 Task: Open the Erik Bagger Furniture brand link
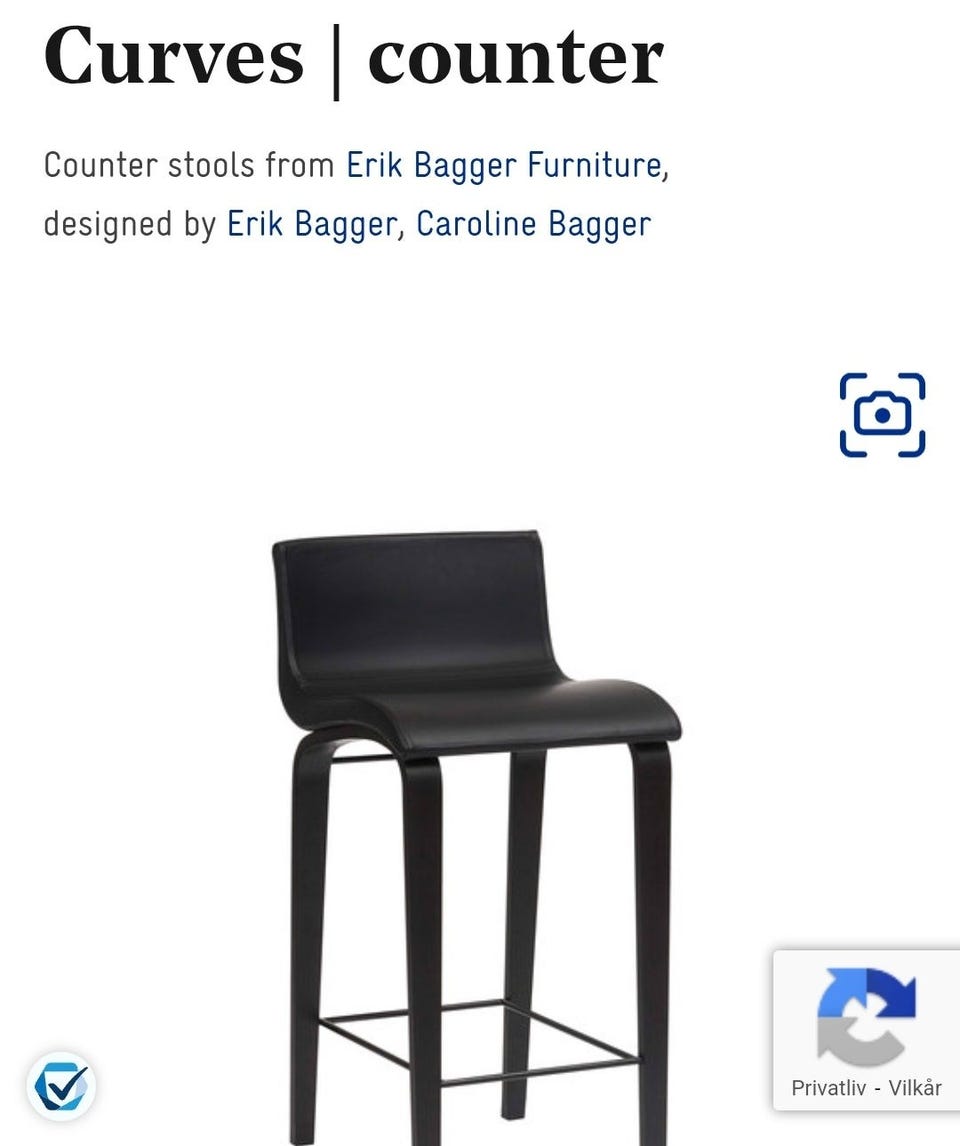(x=503, y=165)
